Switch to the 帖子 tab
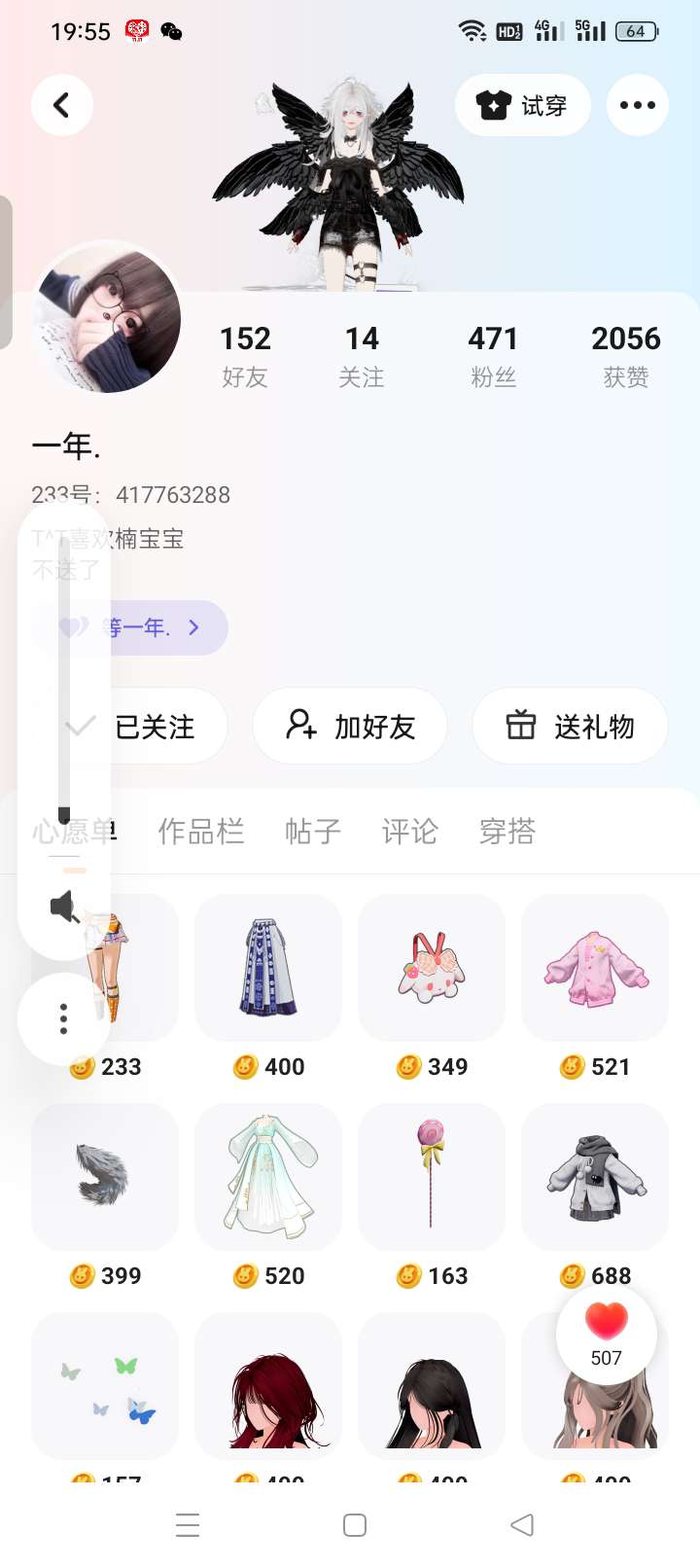700x1568 pixels. tap(313, 832)
